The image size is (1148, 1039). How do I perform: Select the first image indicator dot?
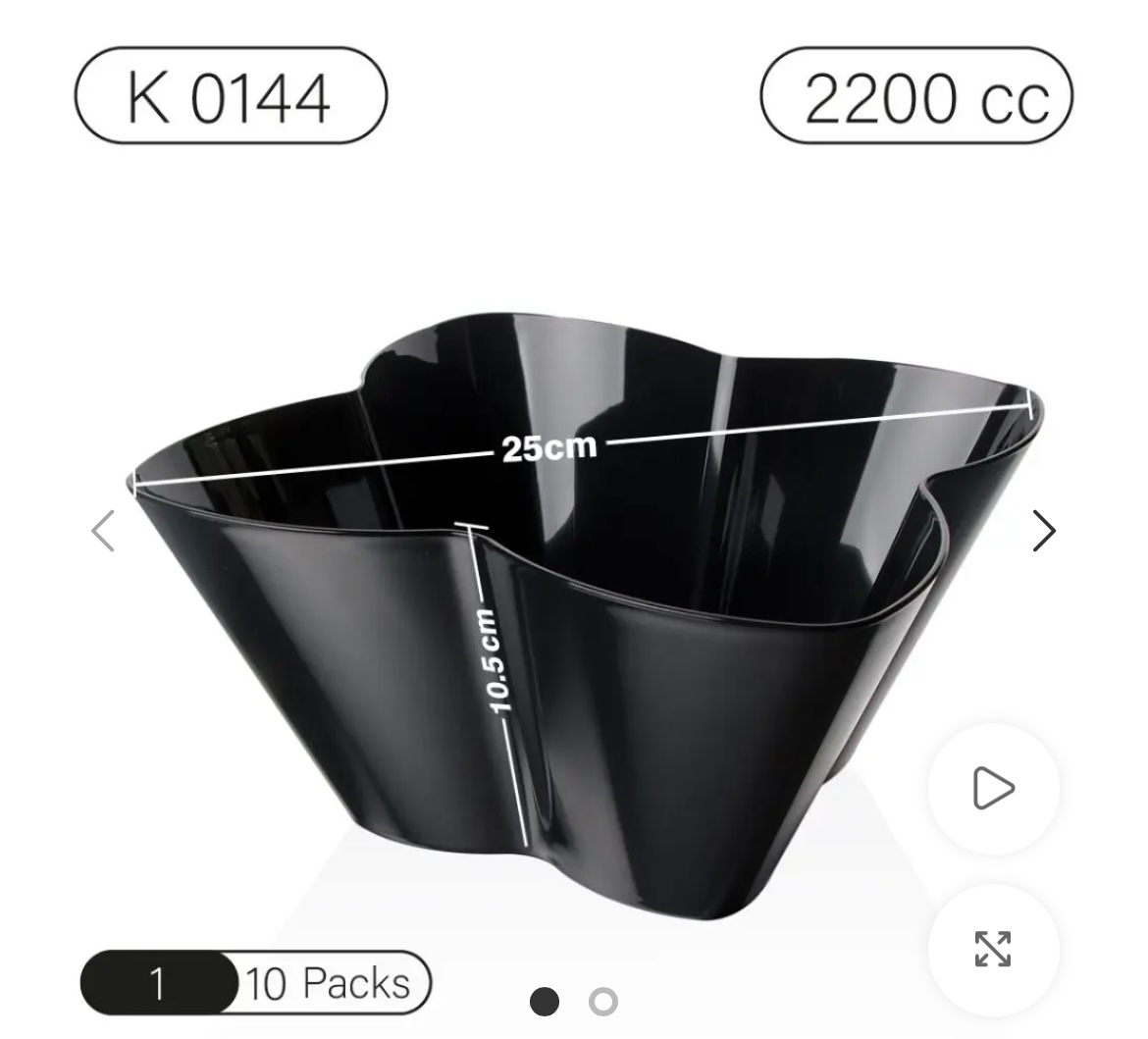click(x=544, y=1002)
